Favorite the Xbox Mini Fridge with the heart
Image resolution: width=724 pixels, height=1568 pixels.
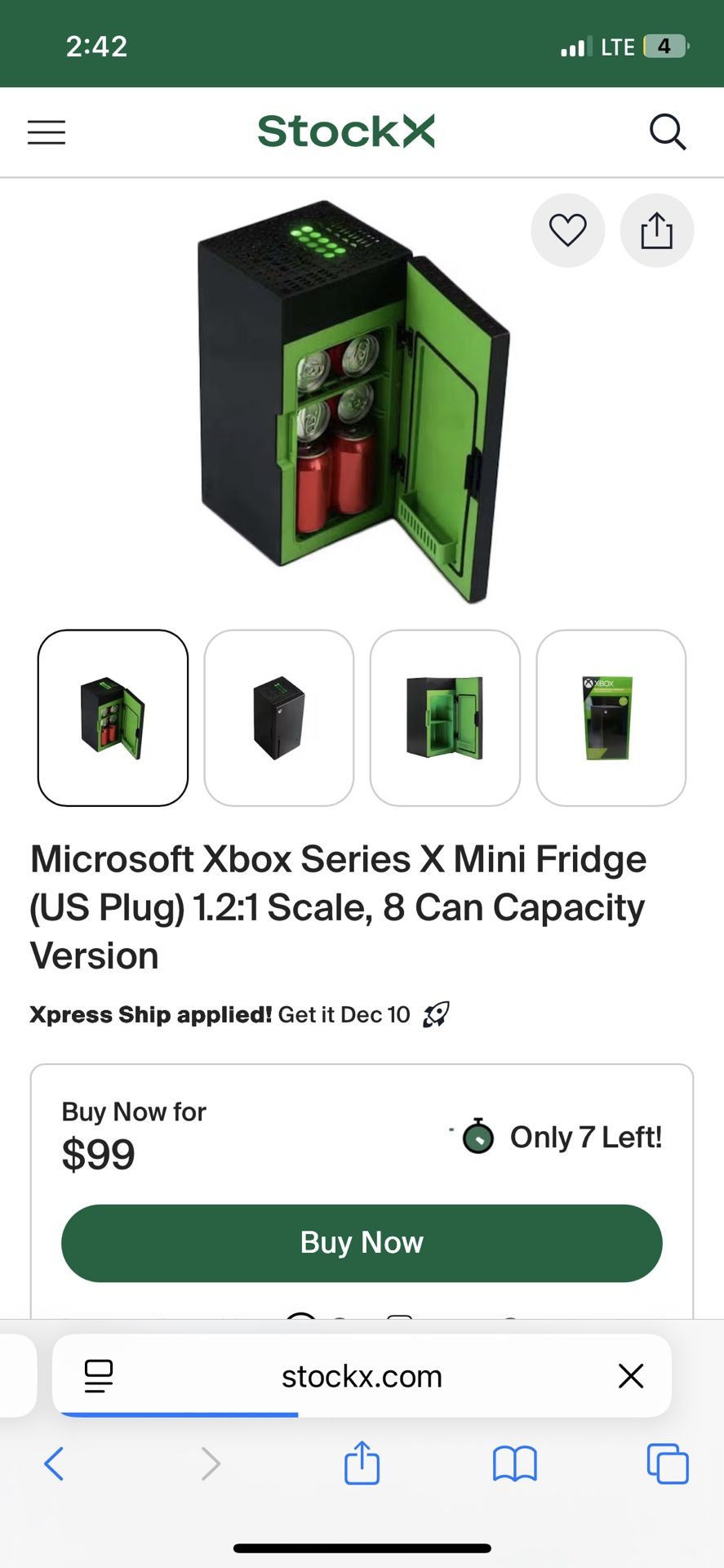click(x=568, y=230)
